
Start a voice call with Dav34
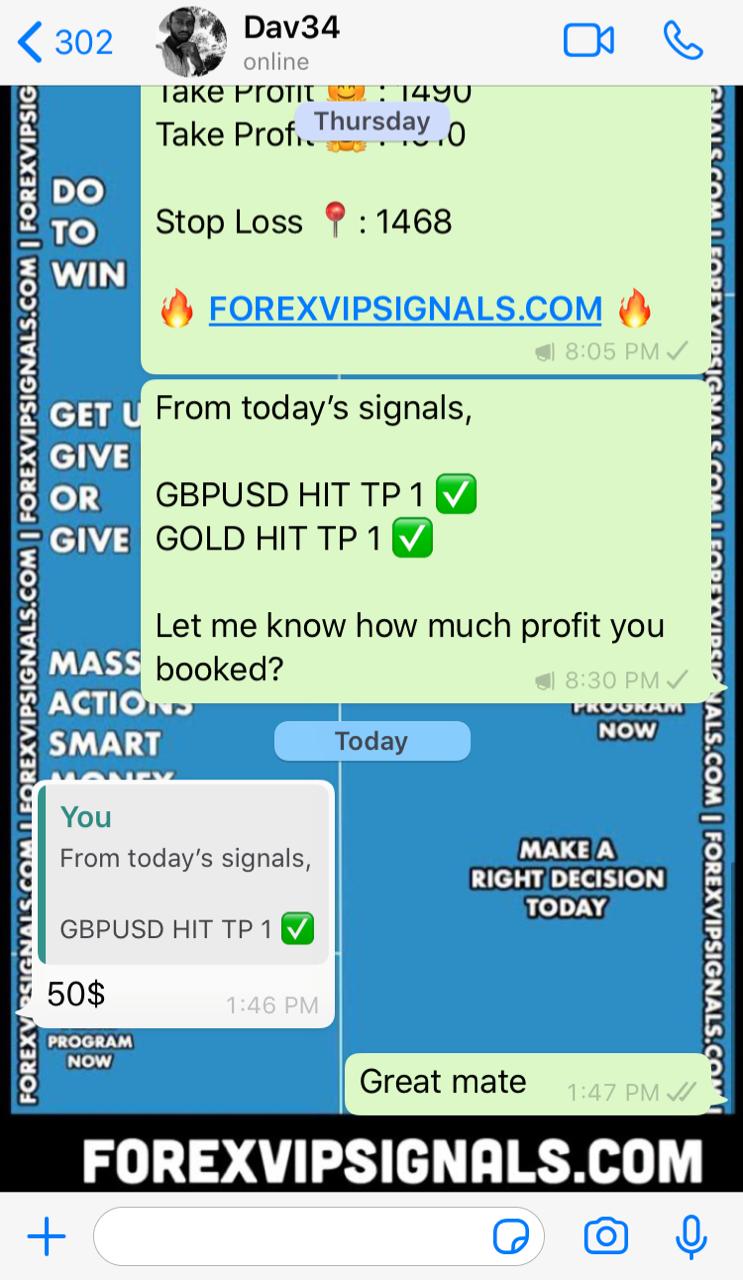683,42
